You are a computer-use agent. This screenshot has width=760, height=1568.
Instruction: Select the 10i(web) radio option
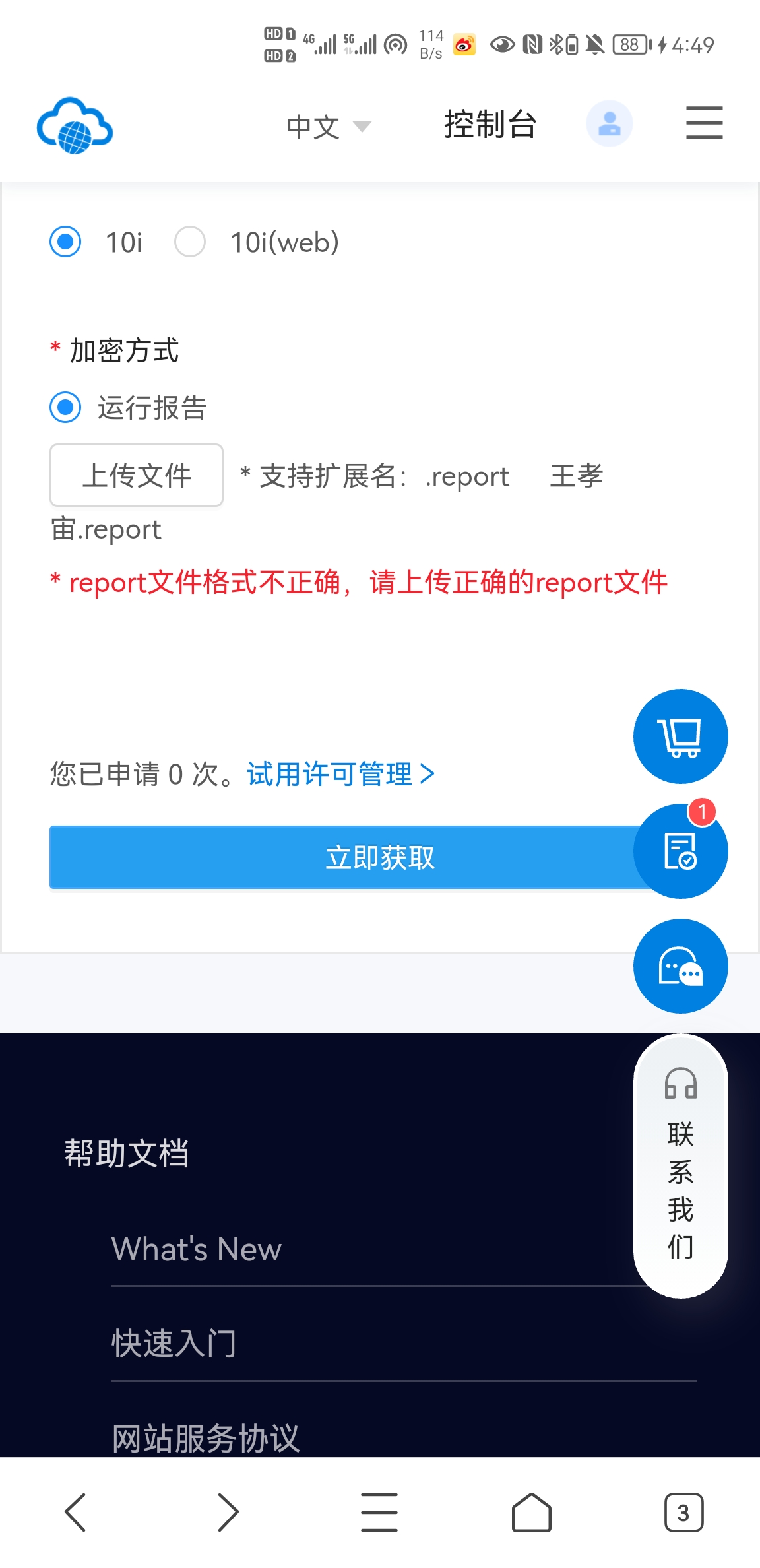click(x=190, y=242)
